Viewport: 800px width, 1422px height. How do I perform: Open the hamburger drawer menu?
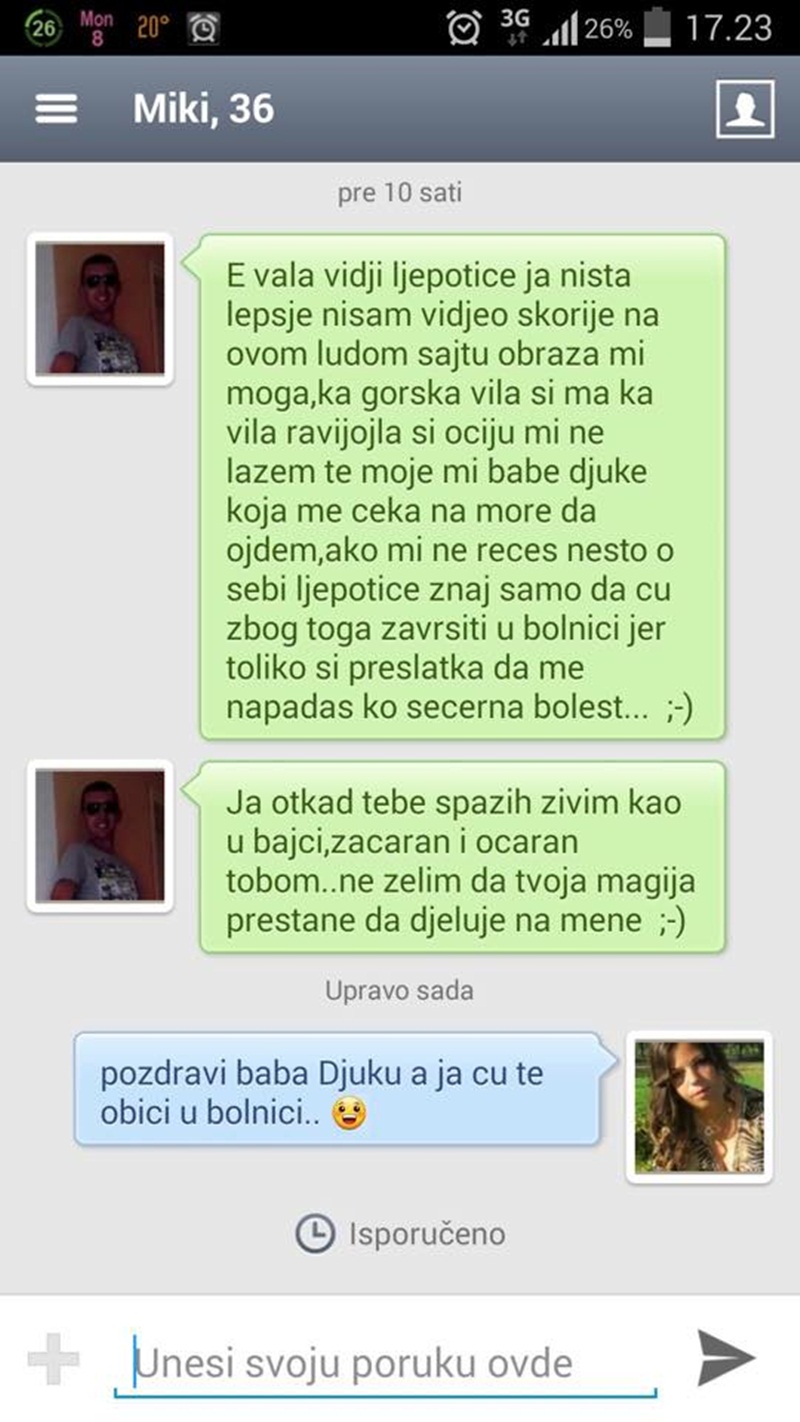tap(56, 109)
